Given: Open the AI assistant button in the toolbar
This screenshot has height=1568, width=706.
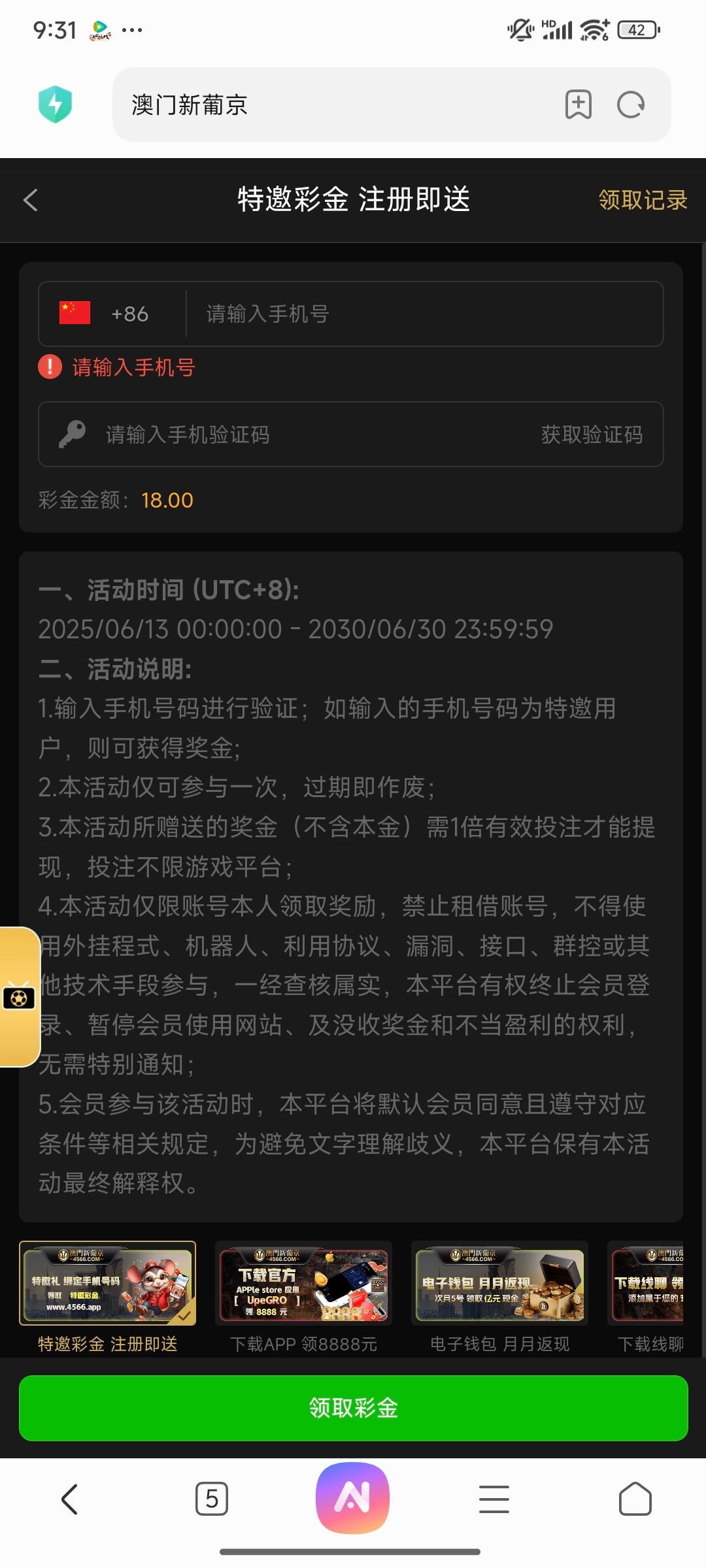Looking at the screenshot, I should click(x=353, y=1497).
